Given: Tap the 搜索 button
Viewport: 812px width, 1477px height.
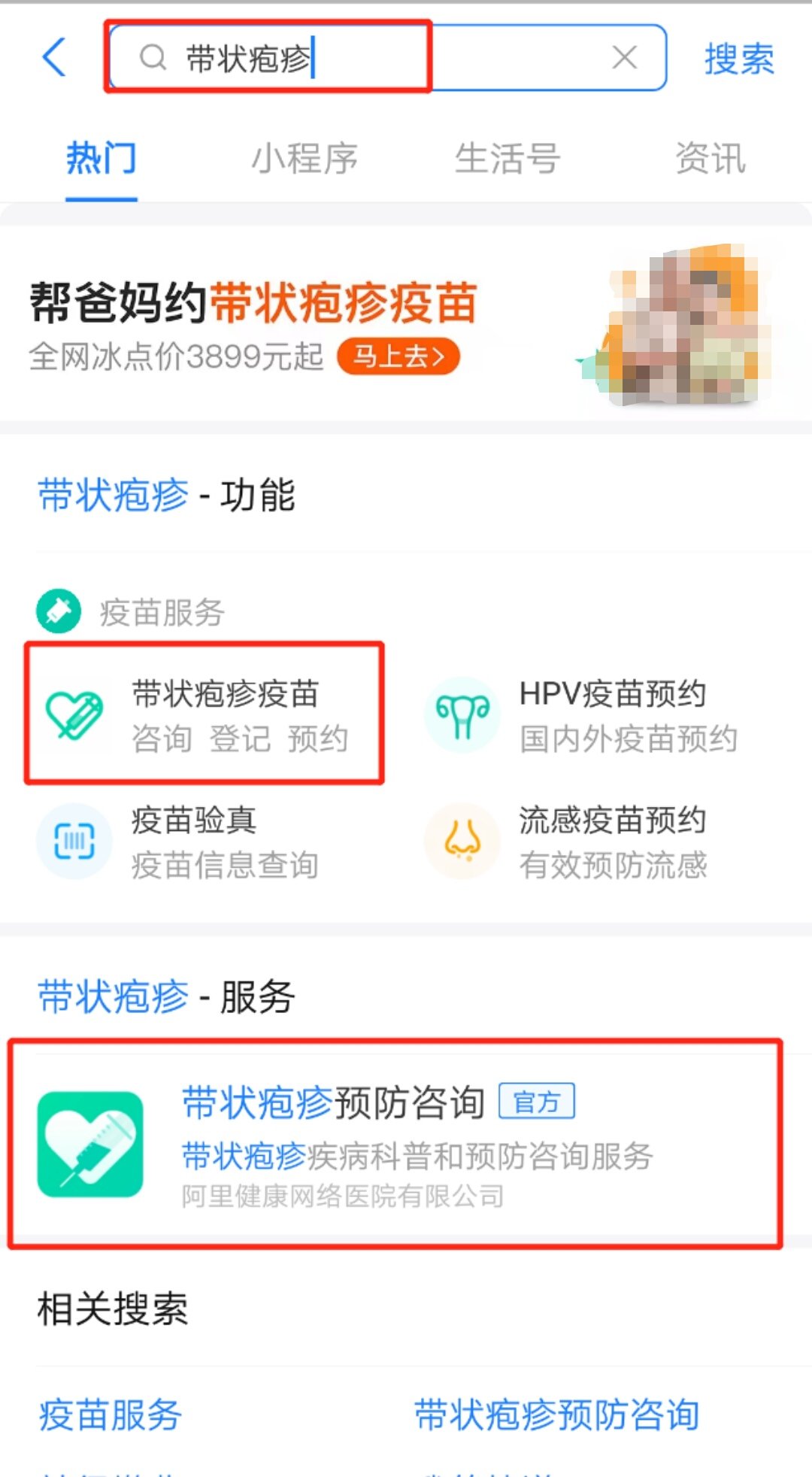Looking at the screenshot, I should pos(739,59).
